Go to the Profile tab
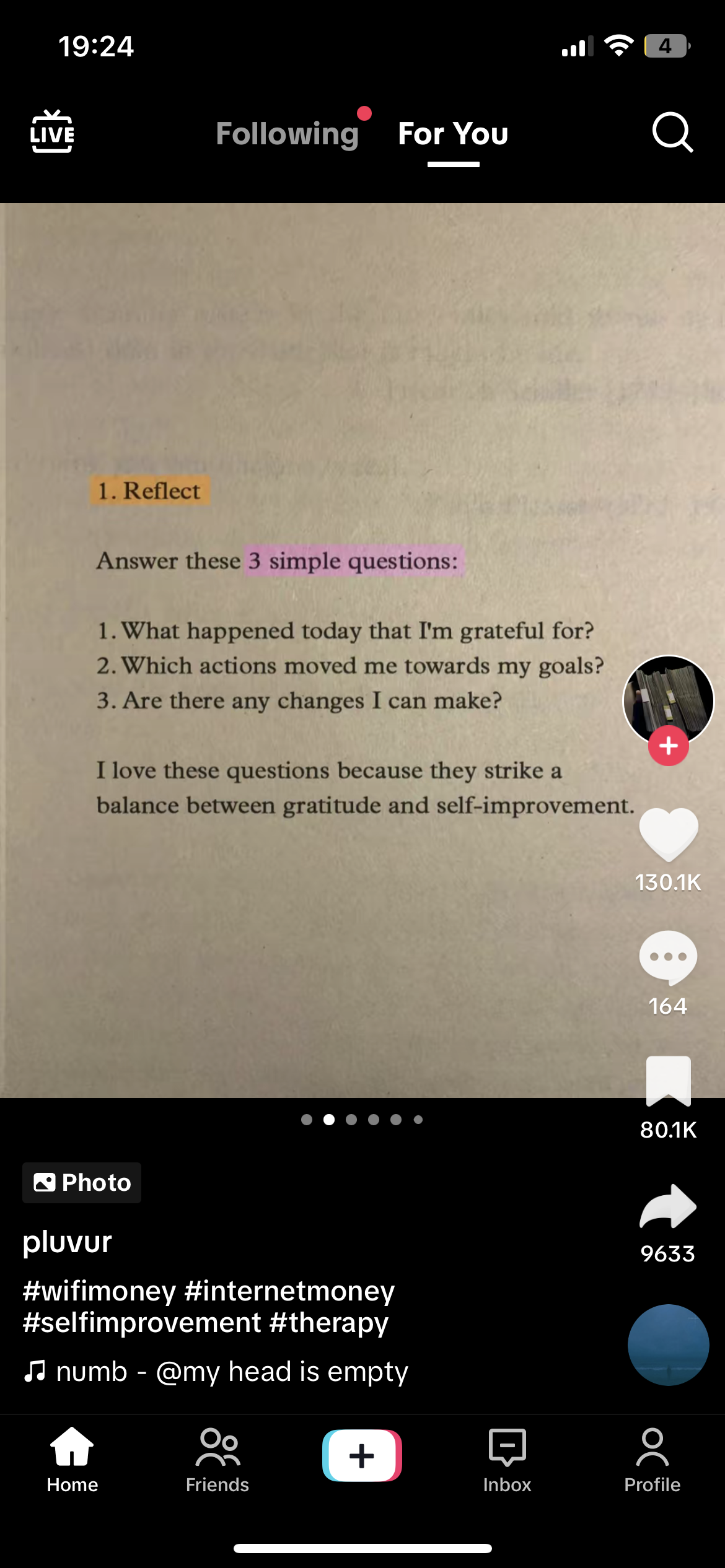The image size is (725, 1568). click(x=652, y=1460)
